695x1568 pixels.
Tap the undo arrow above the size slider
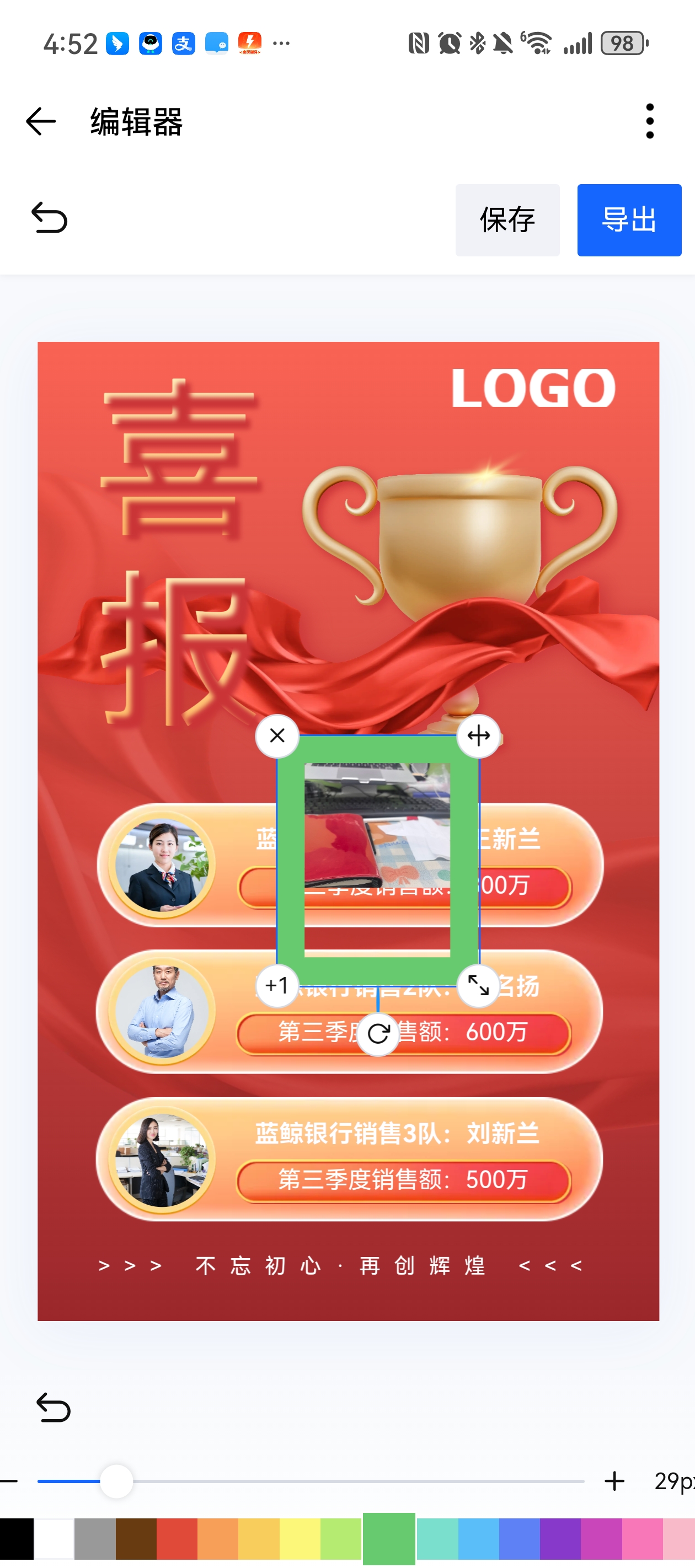point(54,1408)
